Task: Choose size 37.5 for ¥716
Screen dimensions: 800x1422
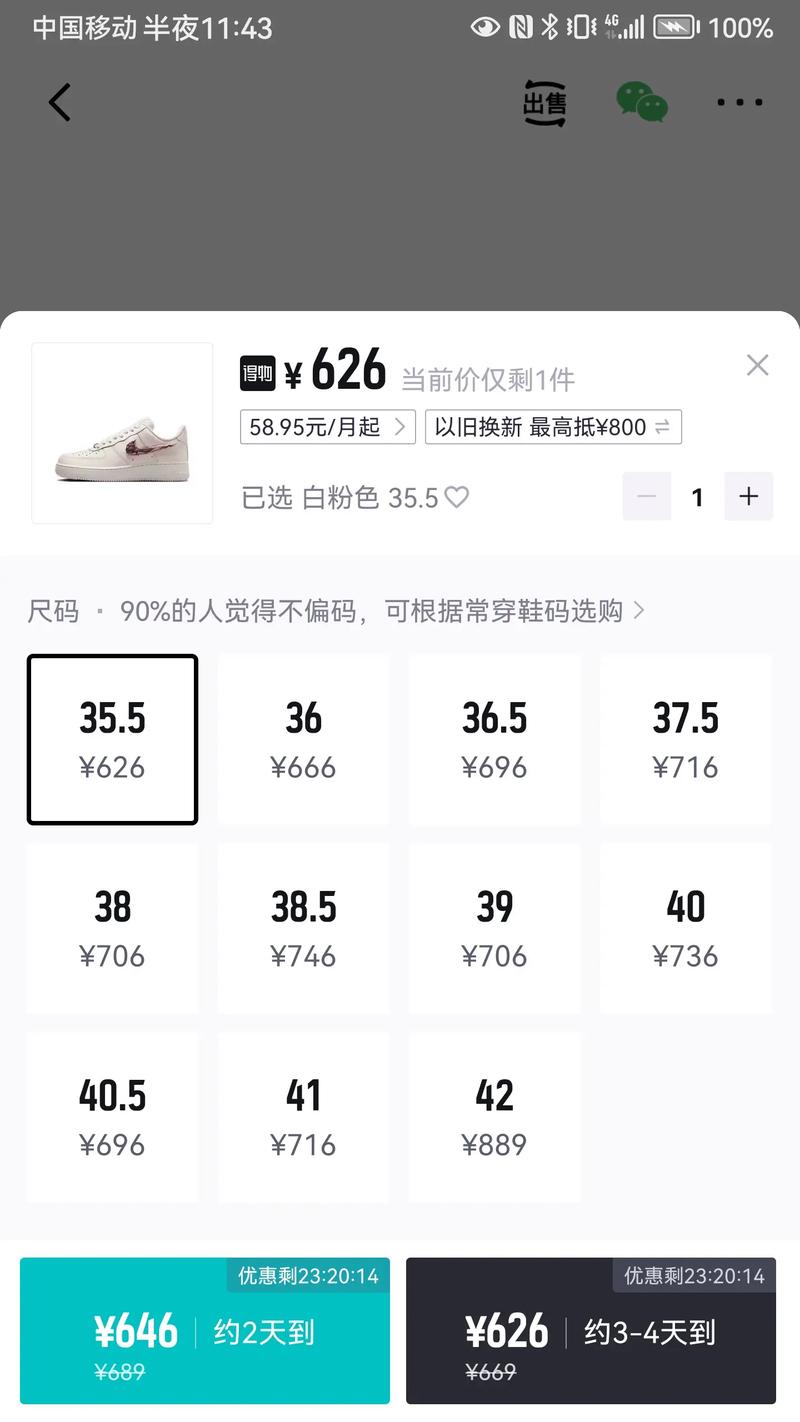Action: (685, 740)
